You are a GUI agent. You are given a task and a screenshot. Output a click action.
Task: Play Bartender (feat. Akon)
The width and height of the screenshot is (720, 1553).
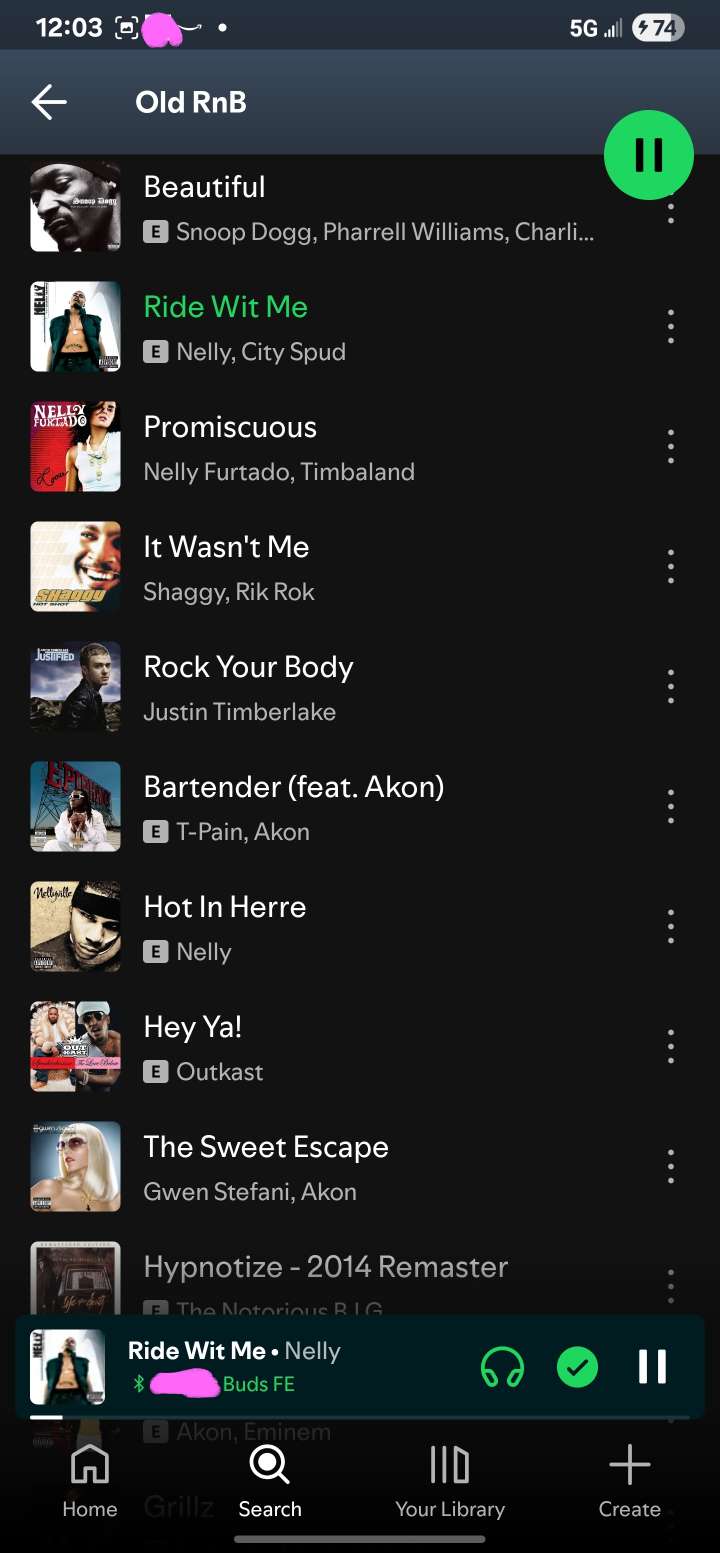(x=360, y=807)
